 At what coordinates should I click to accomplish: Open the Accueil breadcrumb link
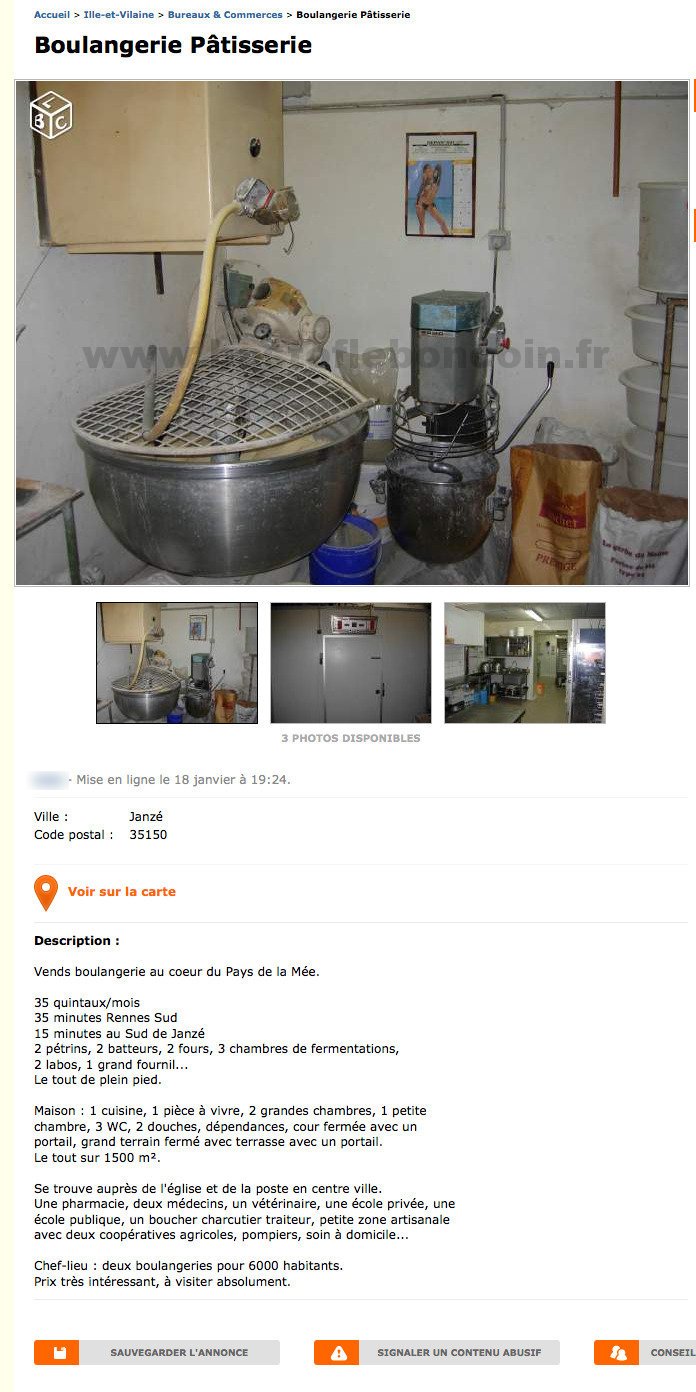click(x=51, y=15)
